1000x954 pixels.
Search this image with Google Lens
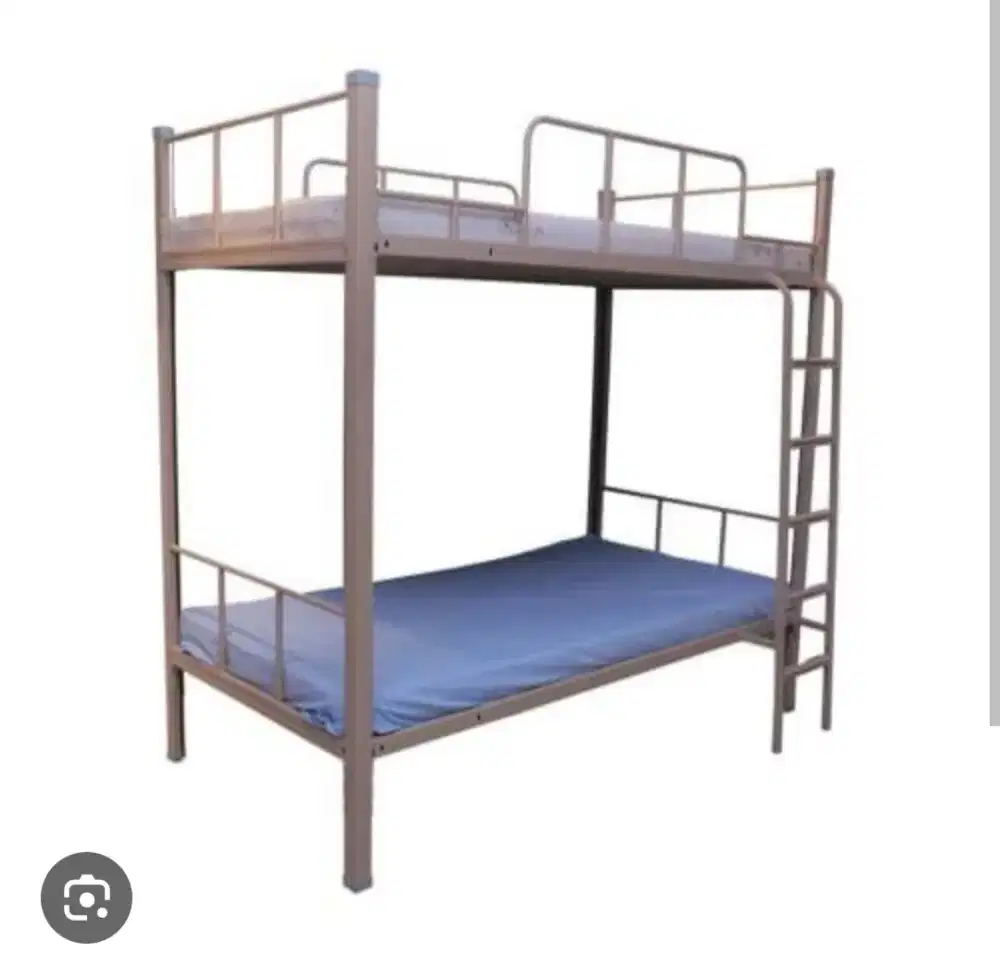tap(86, 897)
